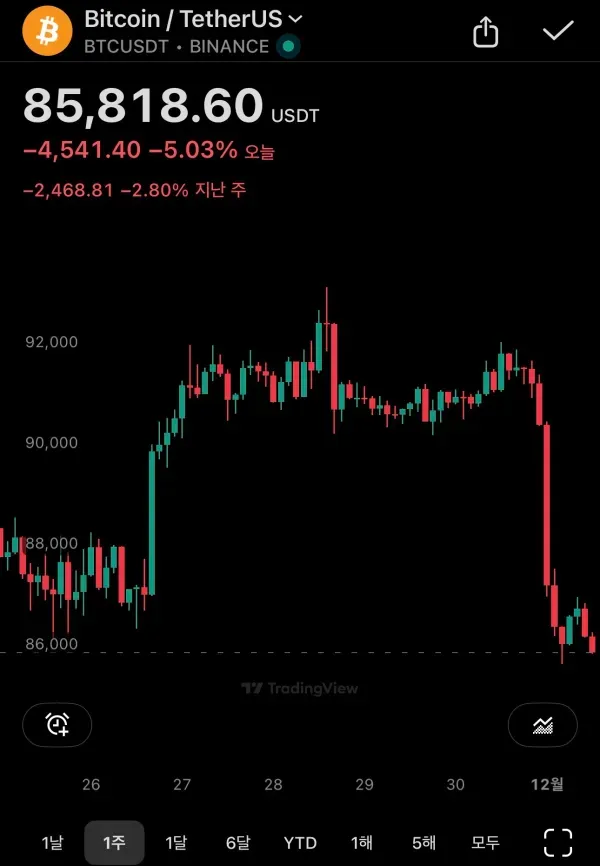Share the Bitcoin chart
Screen dimensions: 600x866
pyautogui.click(x=485, y=32)
